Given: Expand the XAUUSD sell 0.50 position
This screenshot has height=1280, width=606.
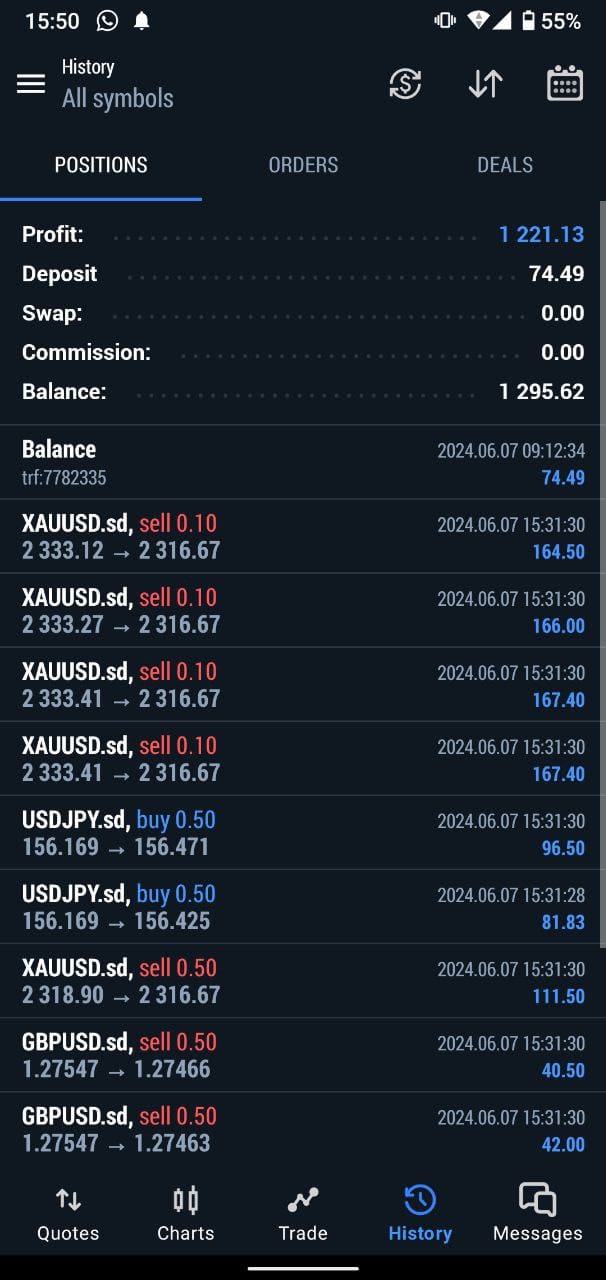Looking at the screenshot, I should click(x=303, y=981).
